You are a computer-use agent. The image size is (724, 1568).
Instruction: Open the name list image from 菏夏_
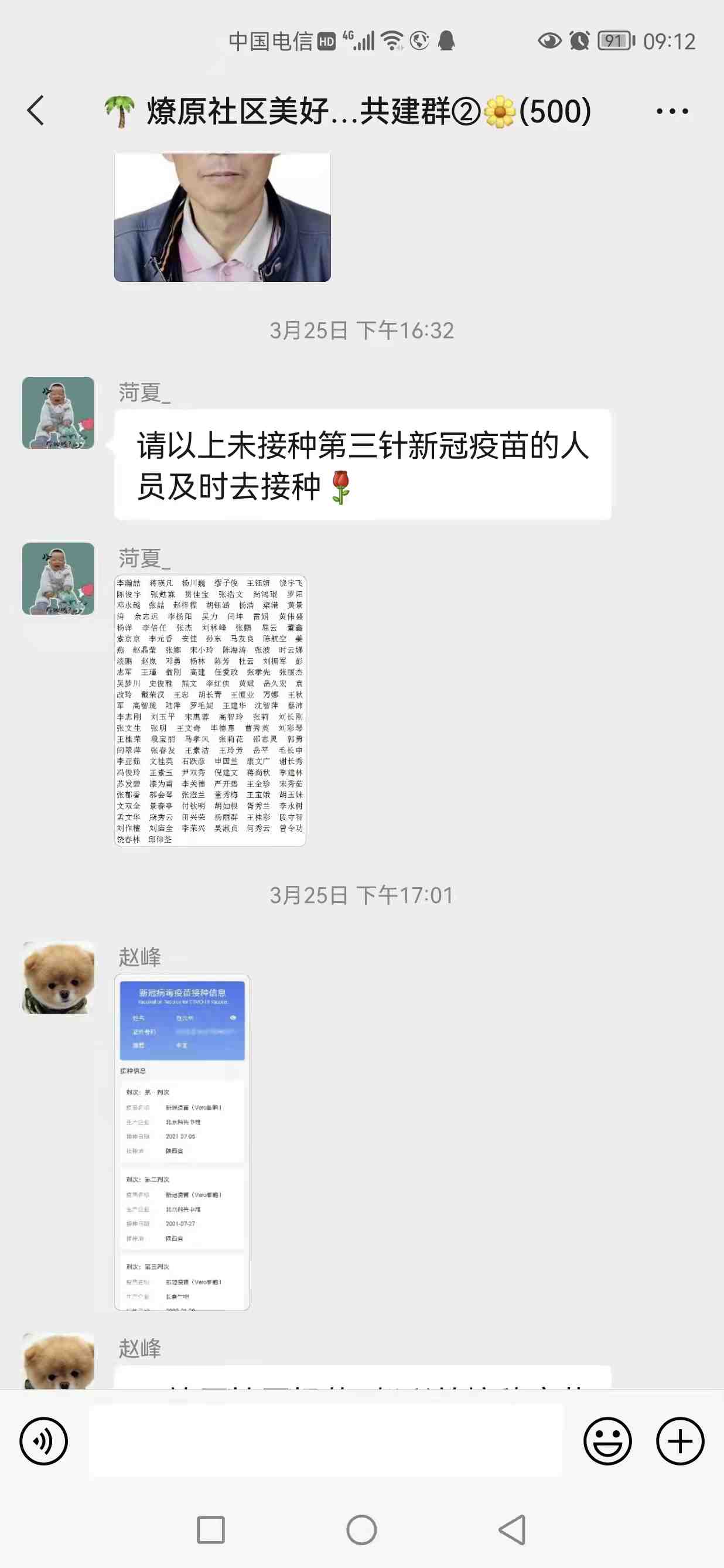(210, 710)
